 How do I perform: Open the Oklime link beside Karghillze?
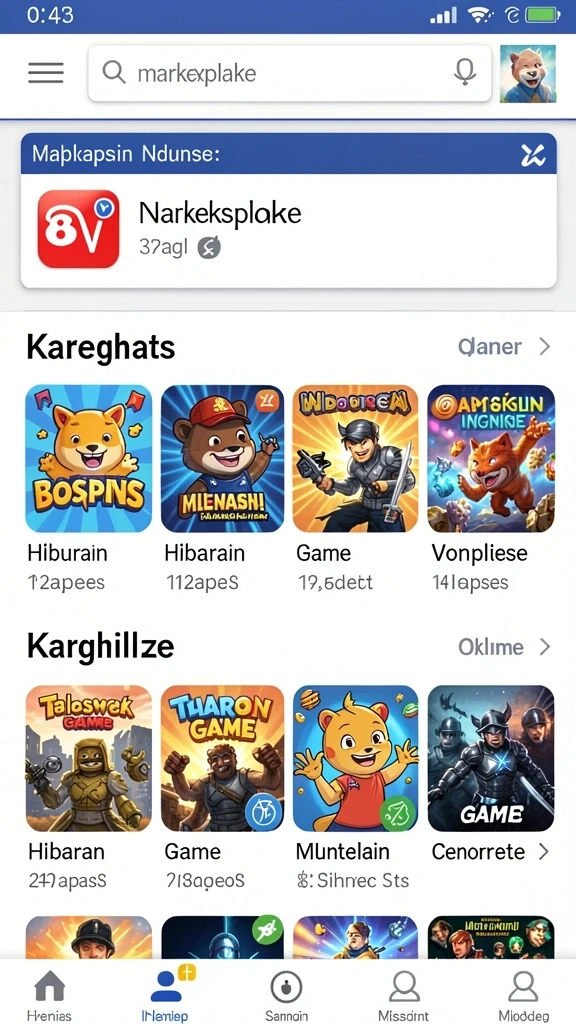pyautogui.click(x=504, y=647)
